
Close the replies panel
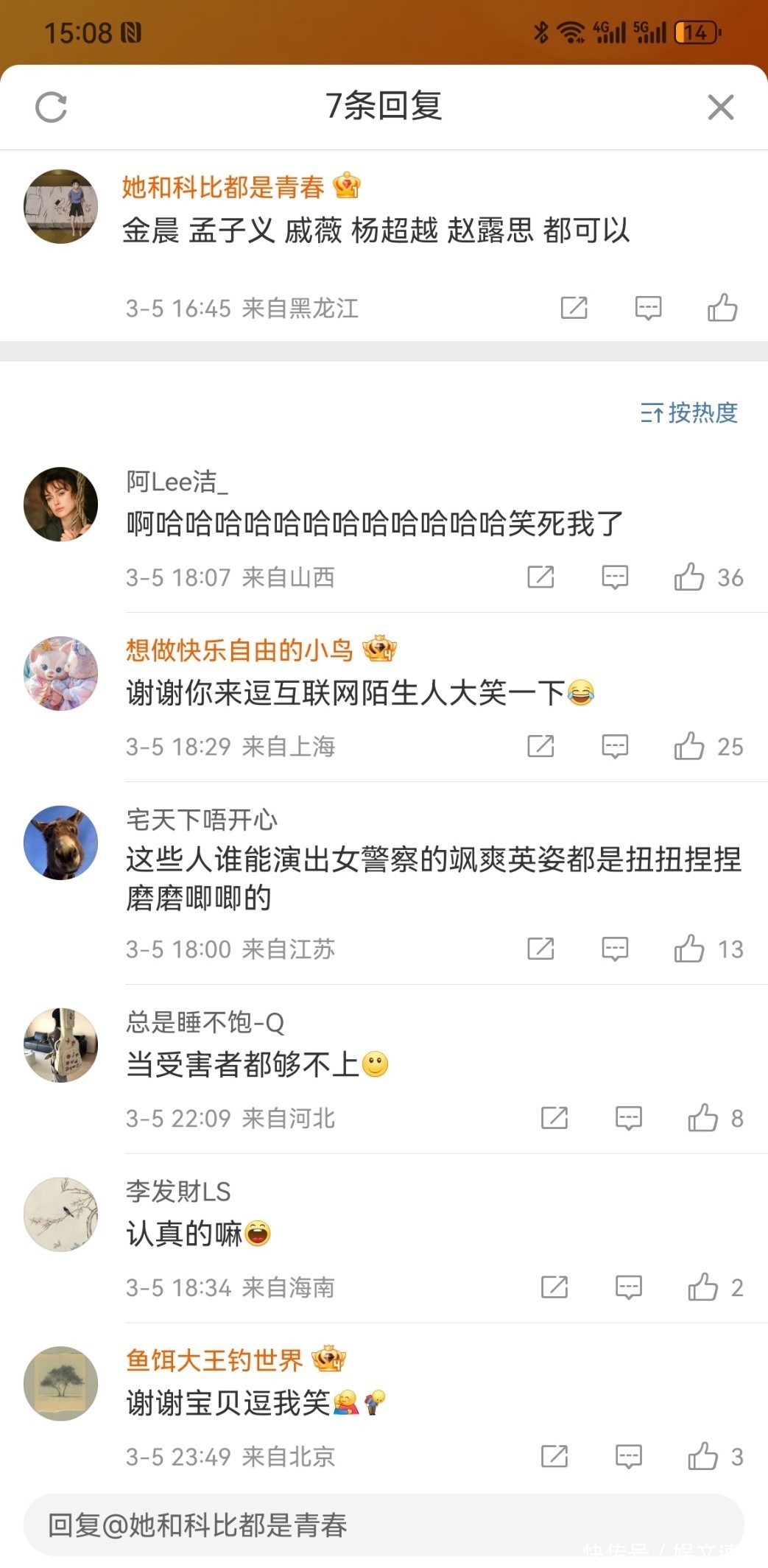720,108
